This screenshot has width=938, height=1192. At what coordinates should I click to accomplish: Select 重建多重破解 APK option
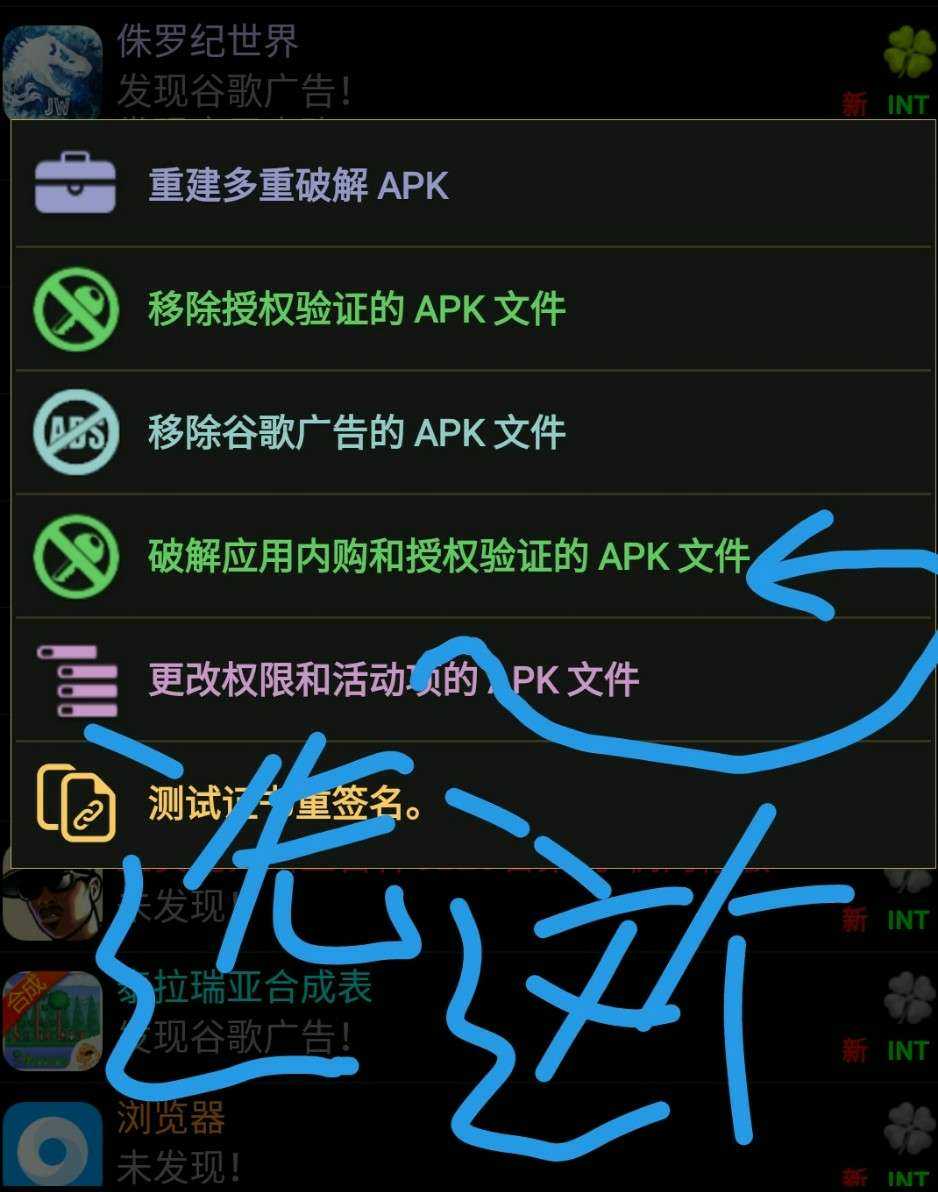(x=298, y=185)
